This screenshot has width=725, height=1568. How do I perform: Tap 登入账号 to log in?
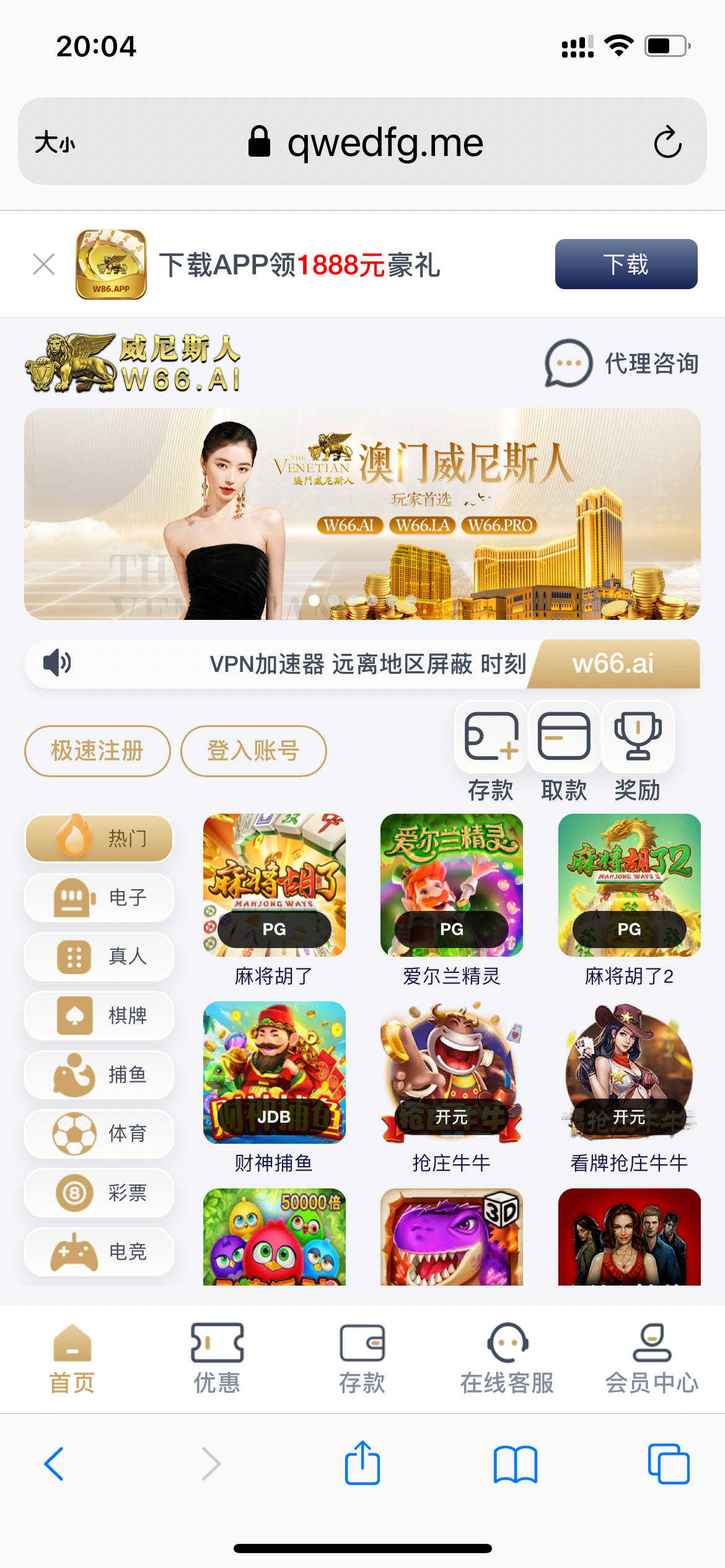[x=253, y=751]
